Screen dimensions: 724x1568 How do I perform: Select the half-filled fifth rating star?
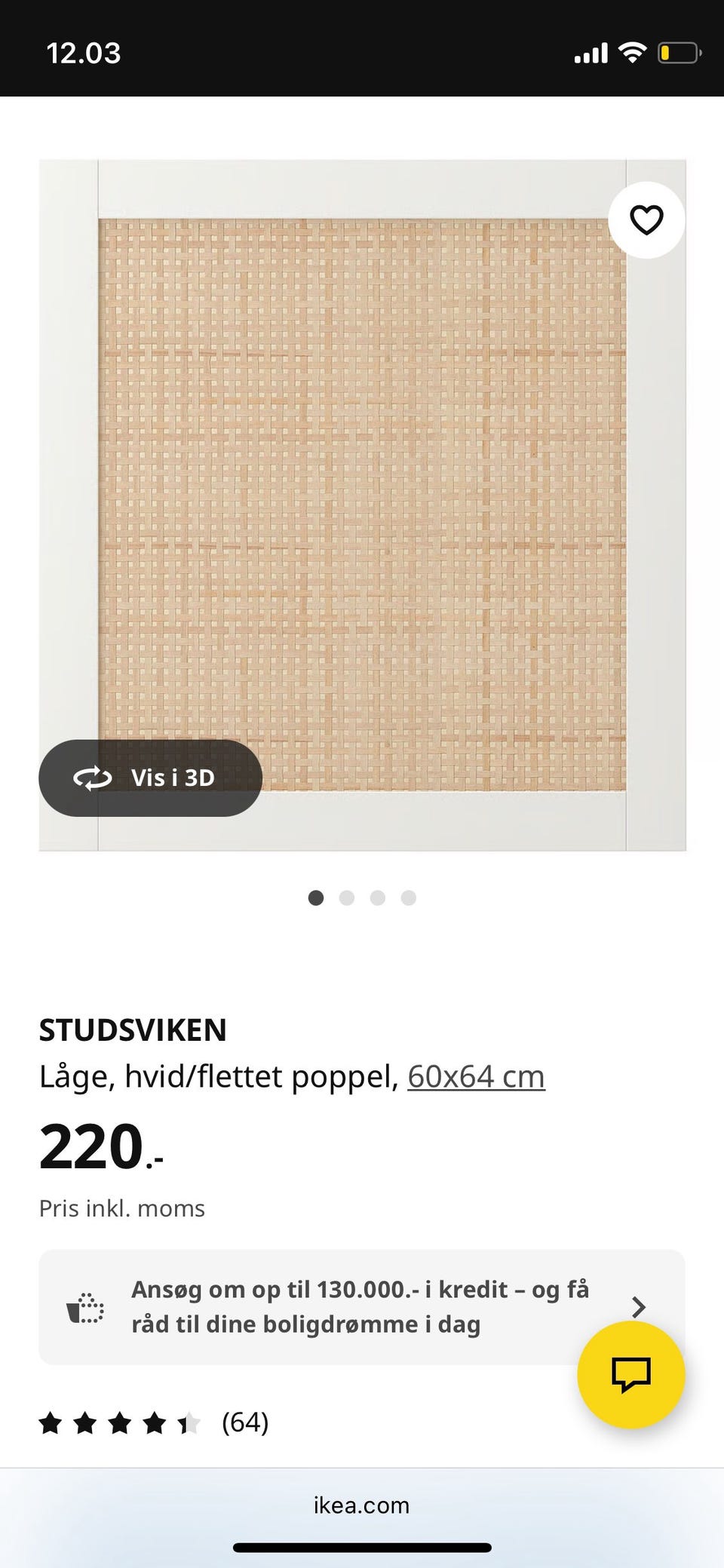(189, 1423)
